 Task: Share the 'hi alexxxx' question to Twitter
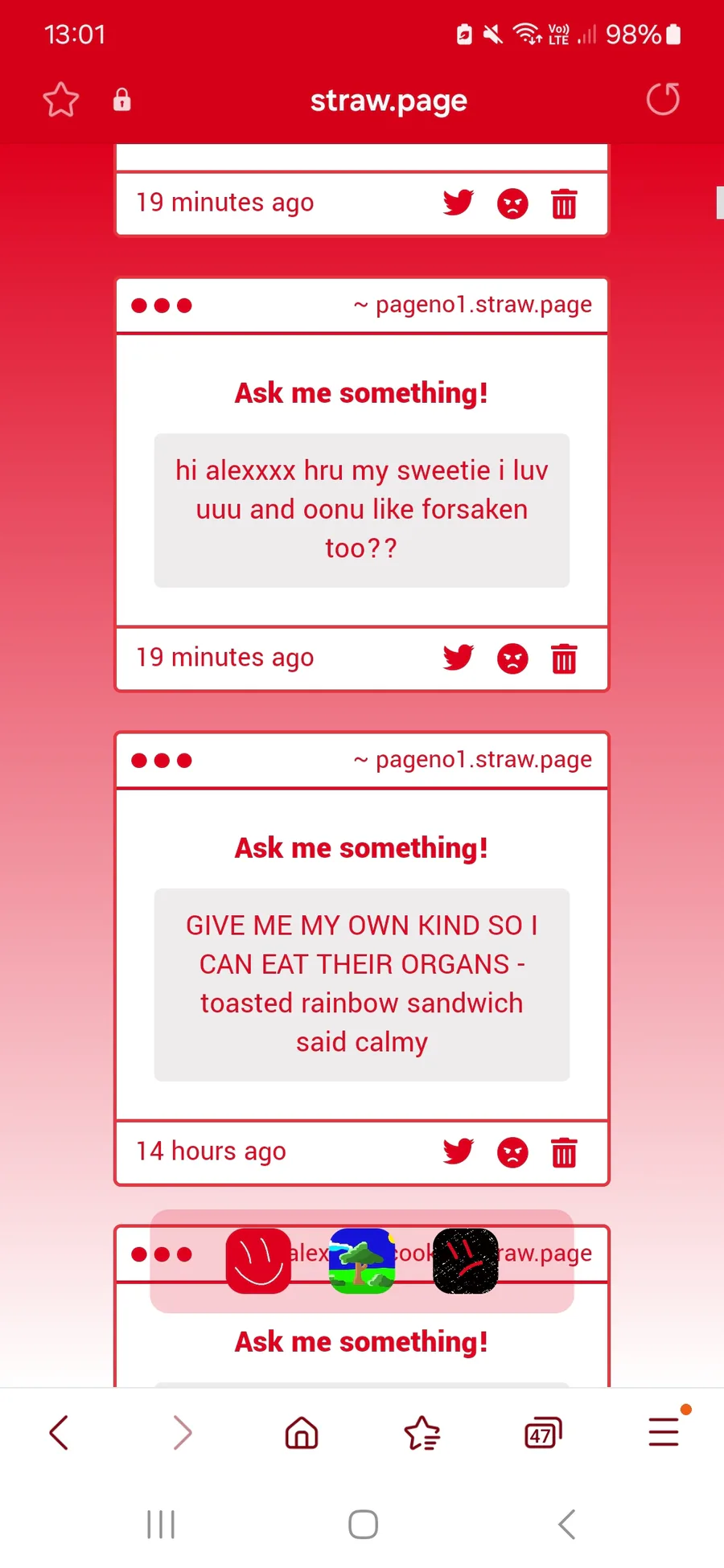[x=459, y=658]
